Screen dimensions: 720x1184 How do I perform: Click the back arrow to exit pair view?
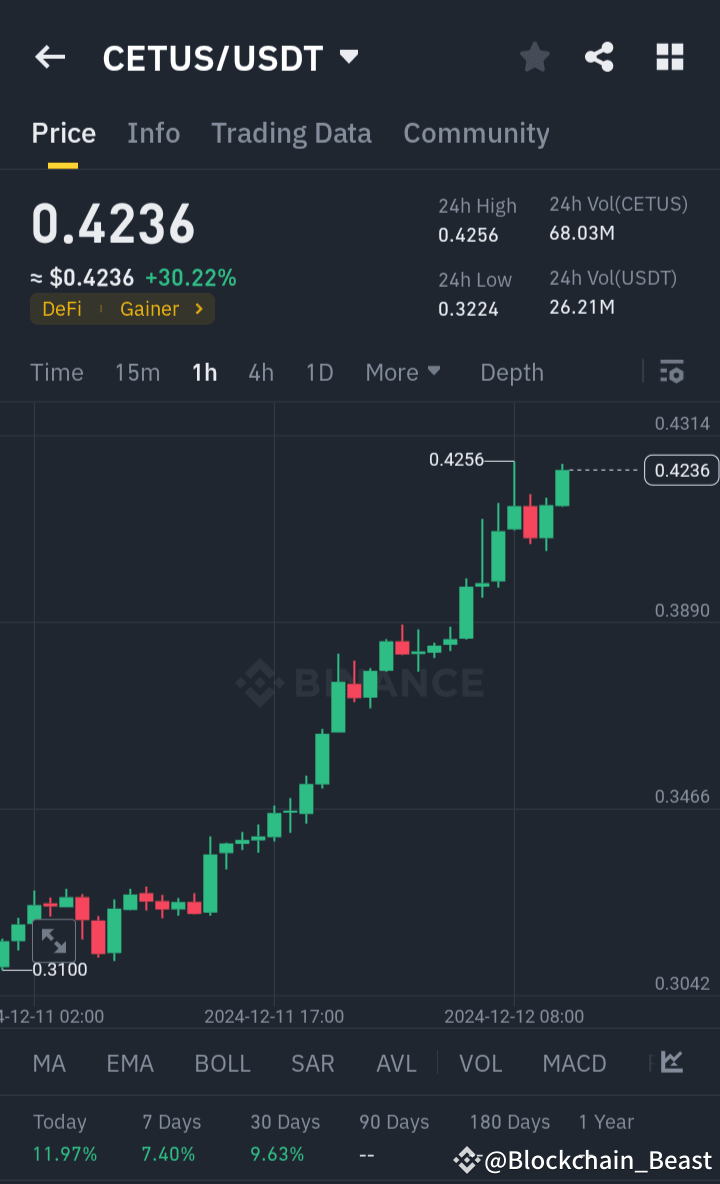49,57
